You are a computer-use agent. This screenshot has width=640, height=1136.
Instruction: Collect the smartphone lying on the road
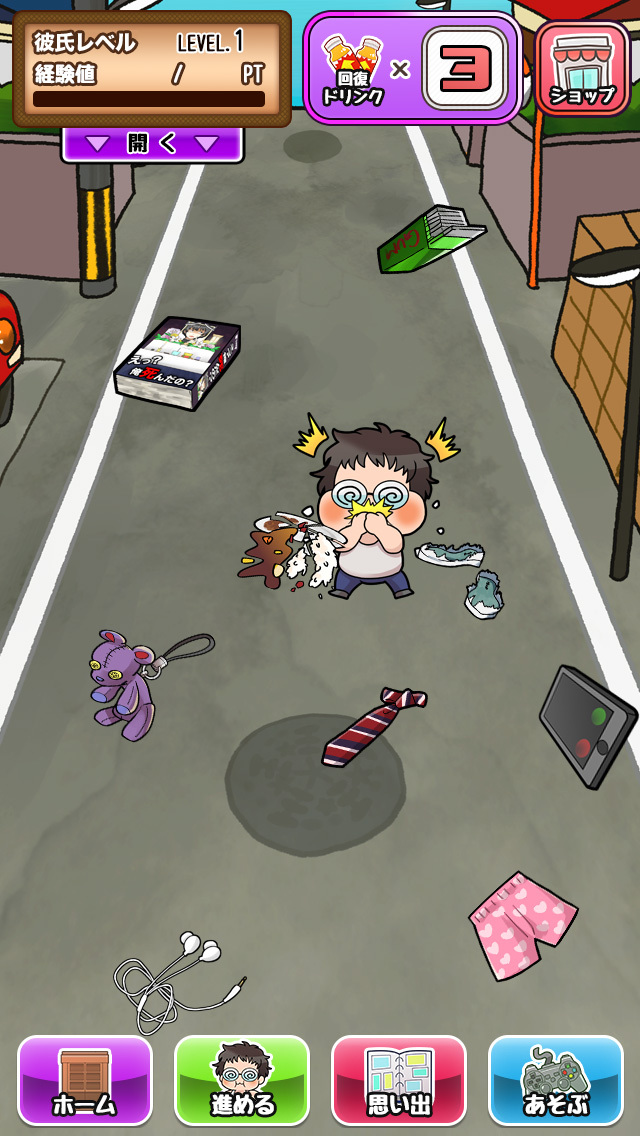586,725
